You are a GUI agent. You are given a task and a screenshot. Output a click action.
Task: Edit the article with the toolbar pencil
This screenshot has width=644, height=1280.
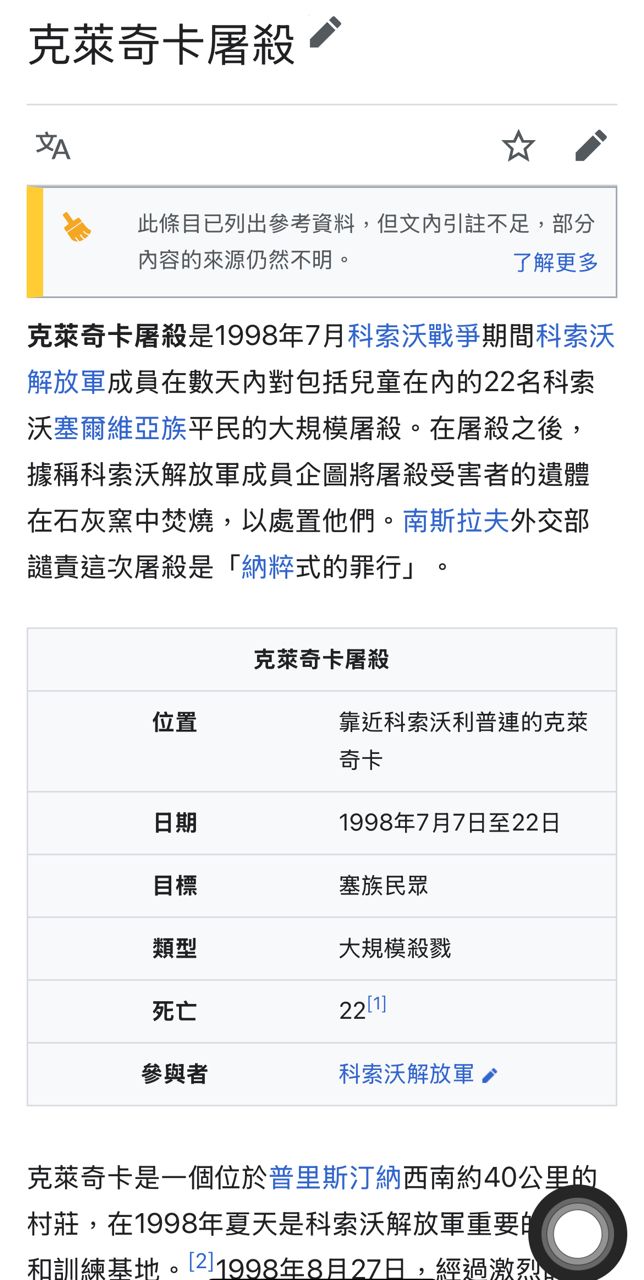coord(591,146)
